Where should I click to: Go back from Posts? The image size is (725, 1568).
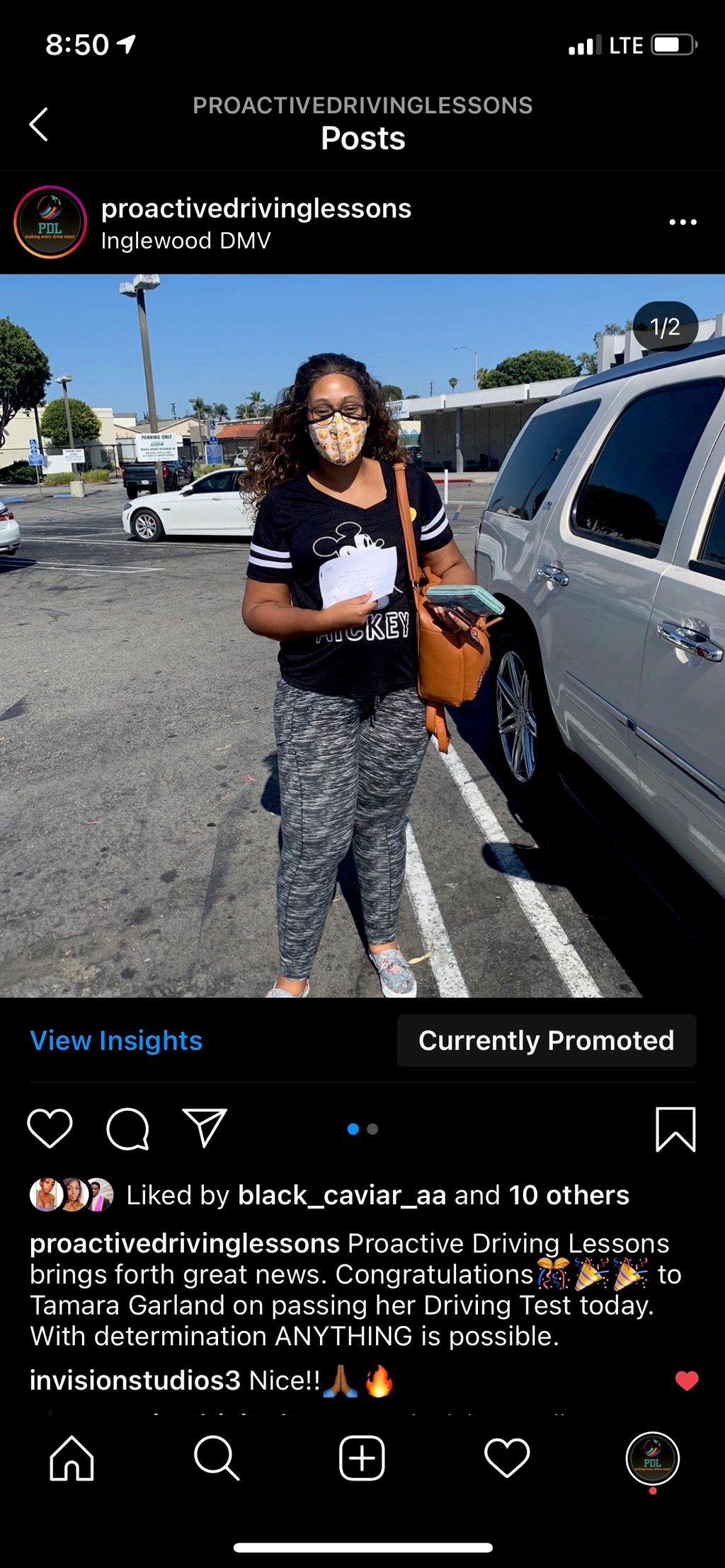(x=39, y=125)
